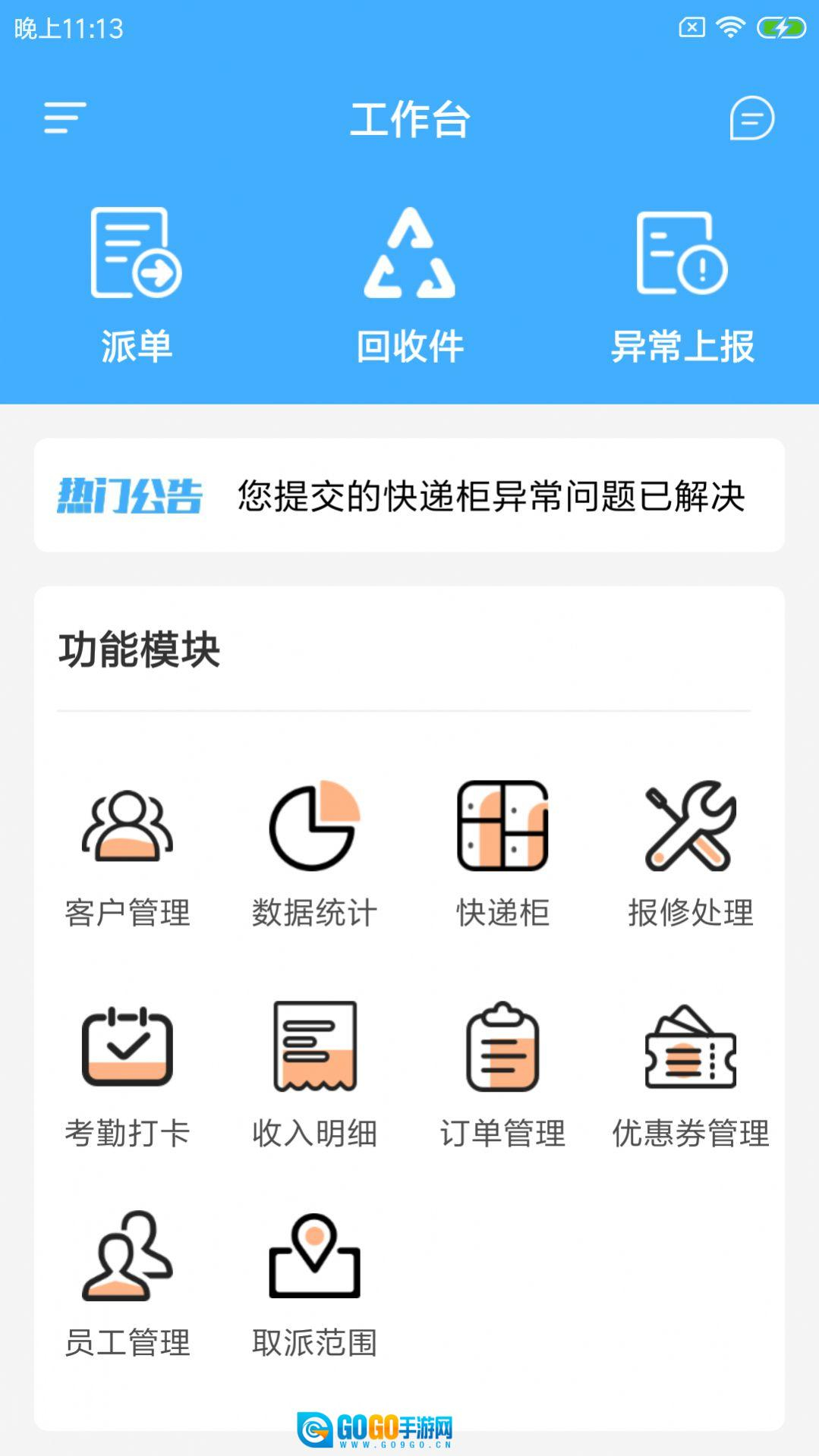The width and height of the screenshot is (819, 1456).
Task: Open 员工管理 module
Action: [x=128, y=1284]
